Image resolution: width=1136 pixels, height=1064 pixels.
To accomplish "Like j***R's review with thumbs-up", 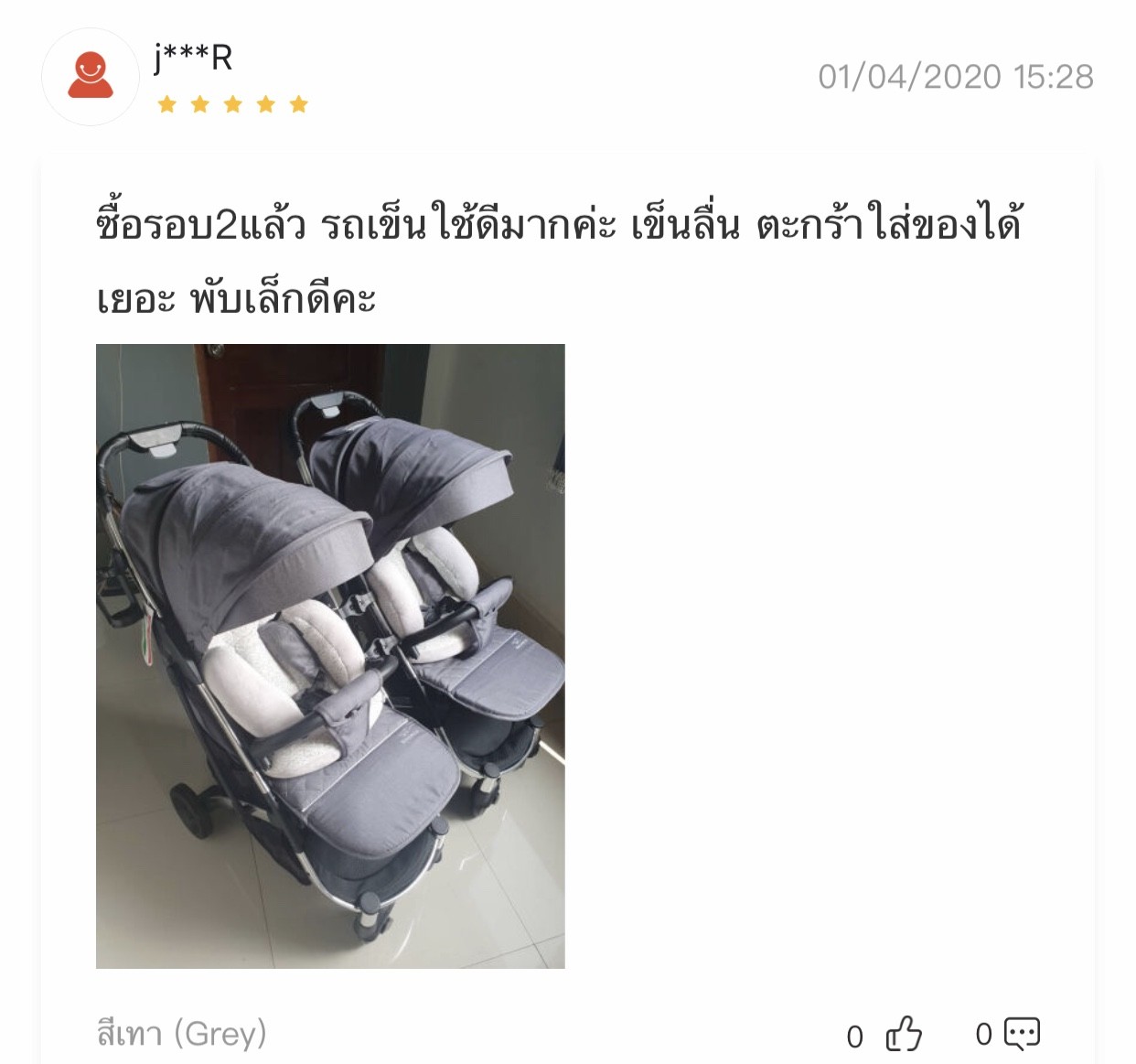I will pyautogui.click(x=904, y=1034).
